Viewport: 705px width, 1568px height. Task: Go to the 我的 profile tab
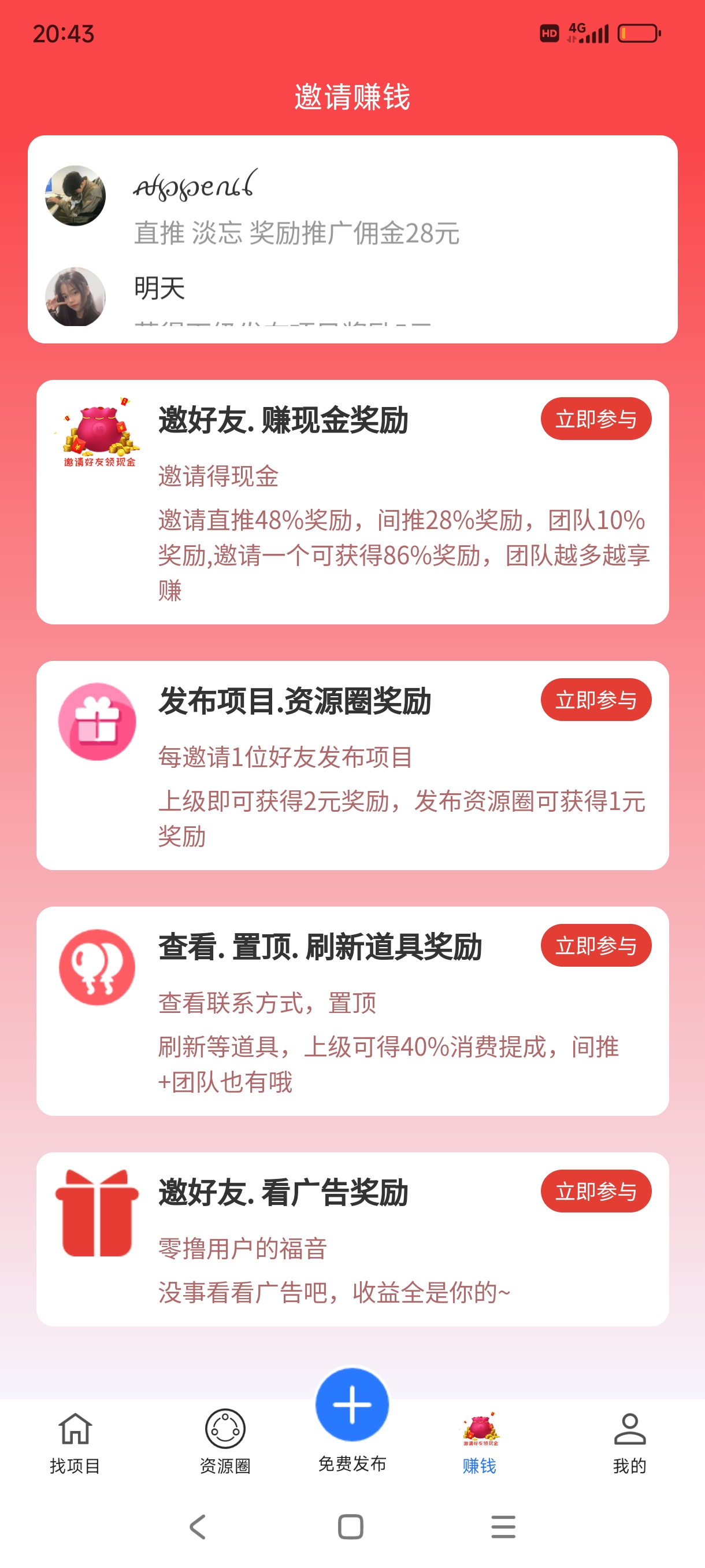[629, 1441]
